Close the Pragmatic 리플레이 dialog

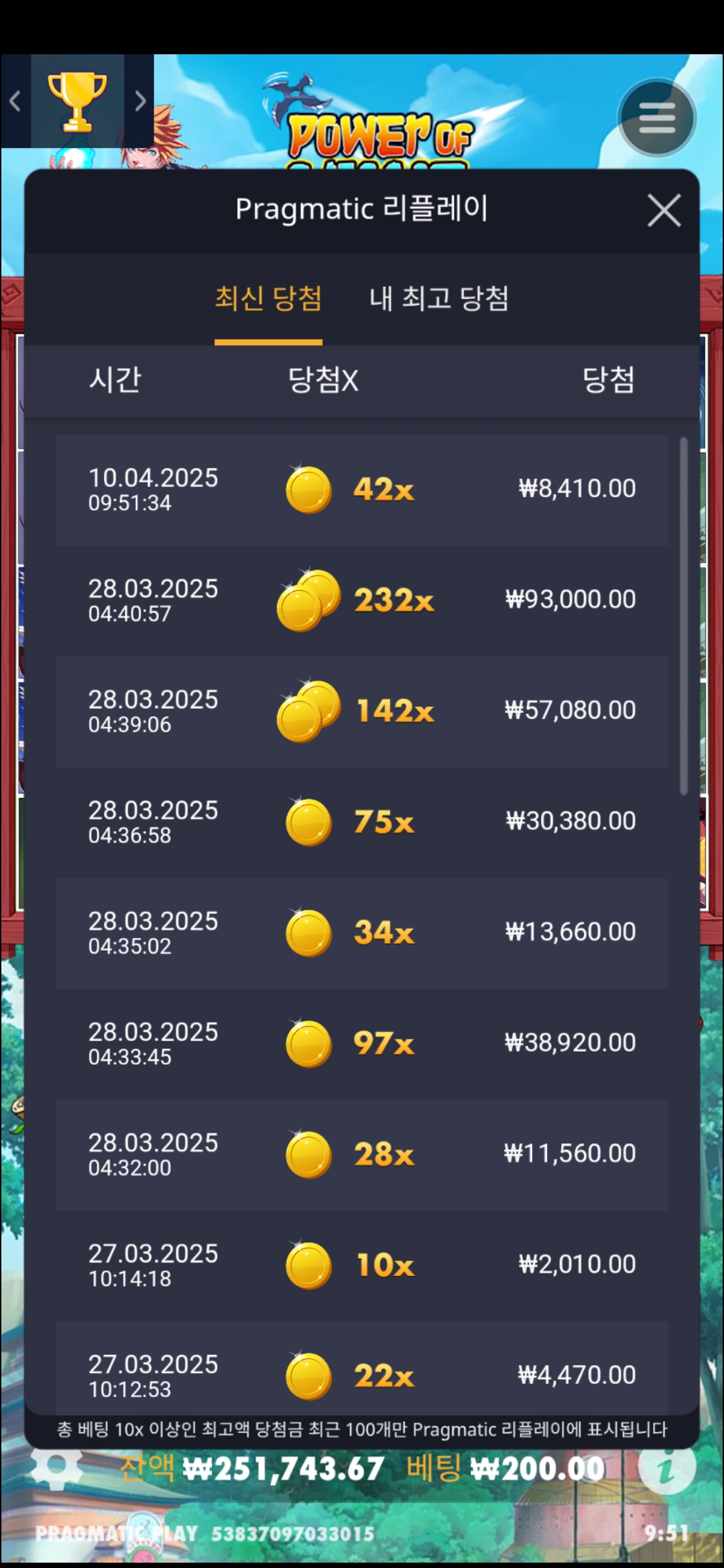[x=664, y=211]
